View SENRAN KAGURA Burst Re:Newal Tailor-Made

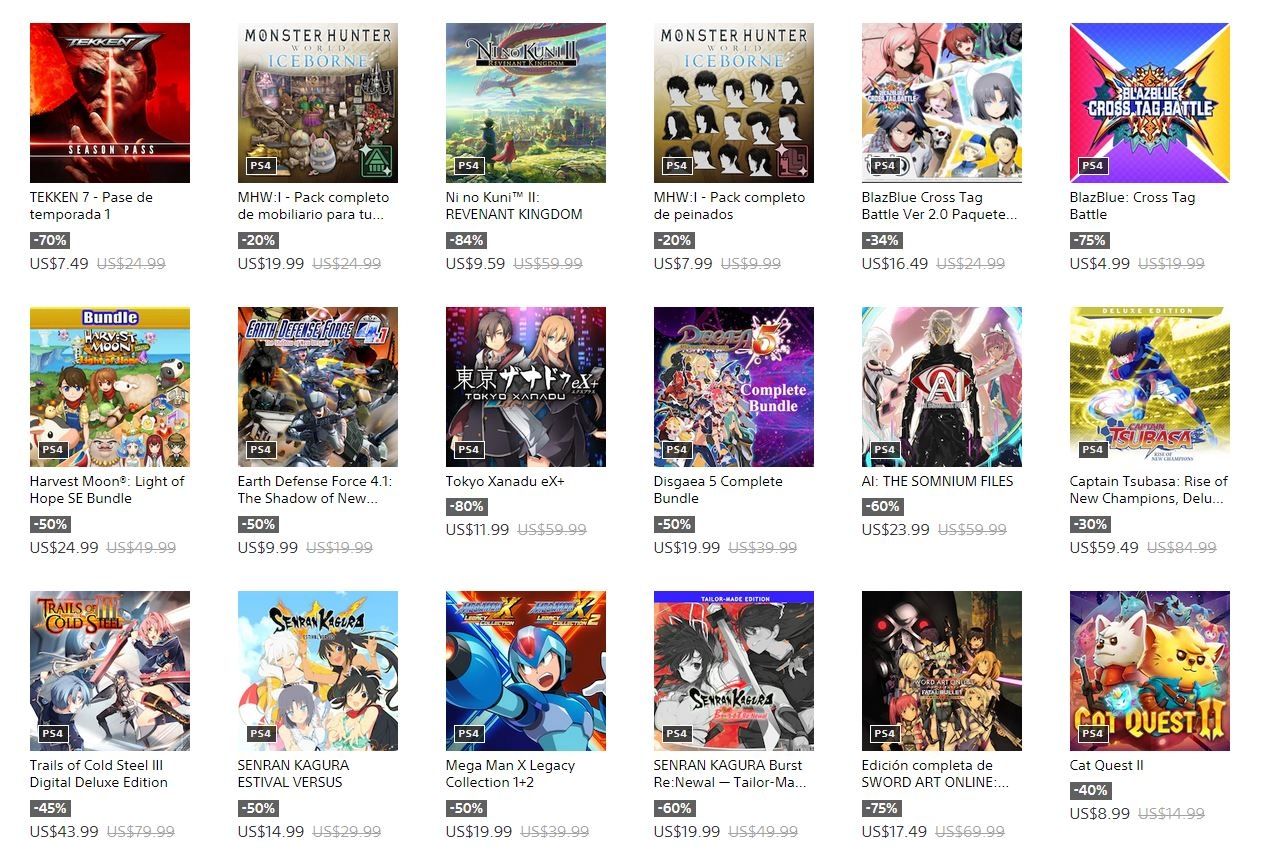click(x=734, y=671)
